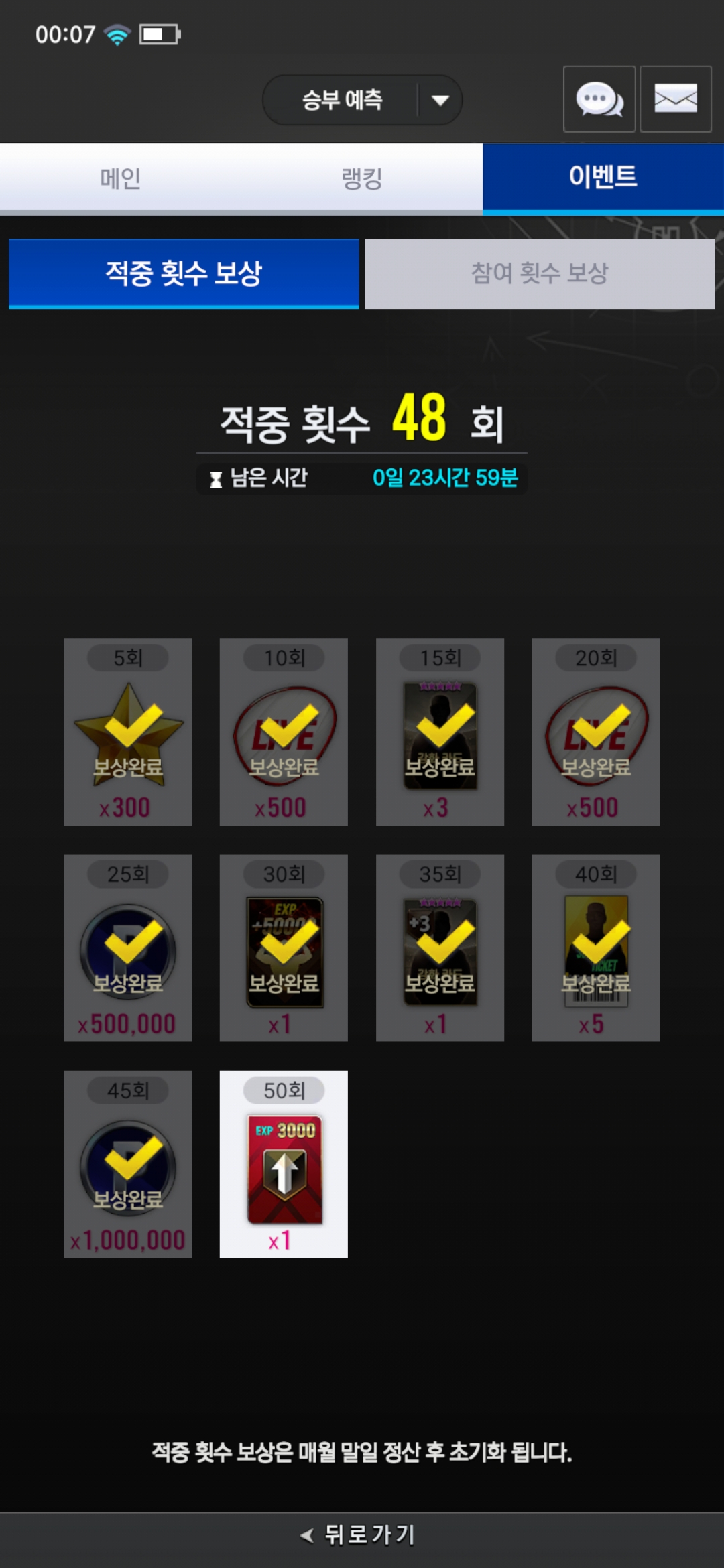This screenshot has width=724, height=1568.
Task: Tap the 5회 star x300 reward
Action: [x=128, y=731]
